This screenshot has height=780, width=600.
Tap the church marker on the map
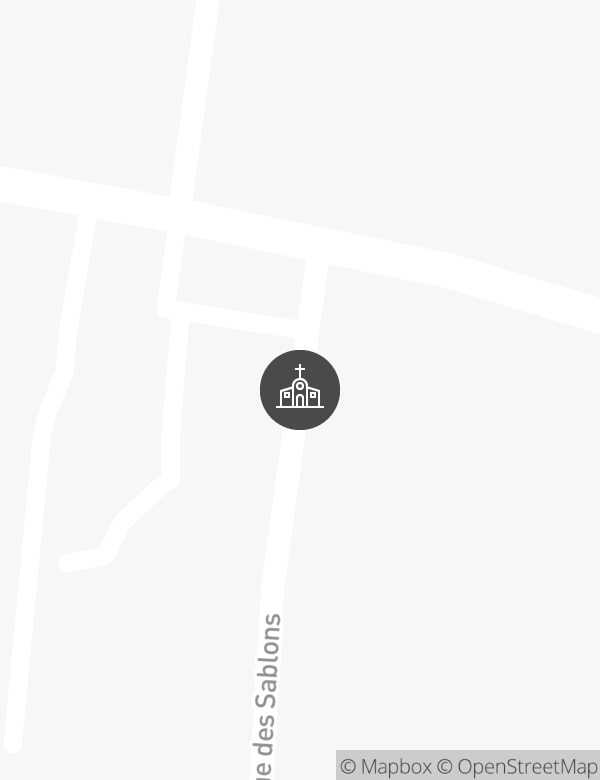(300, 390)
